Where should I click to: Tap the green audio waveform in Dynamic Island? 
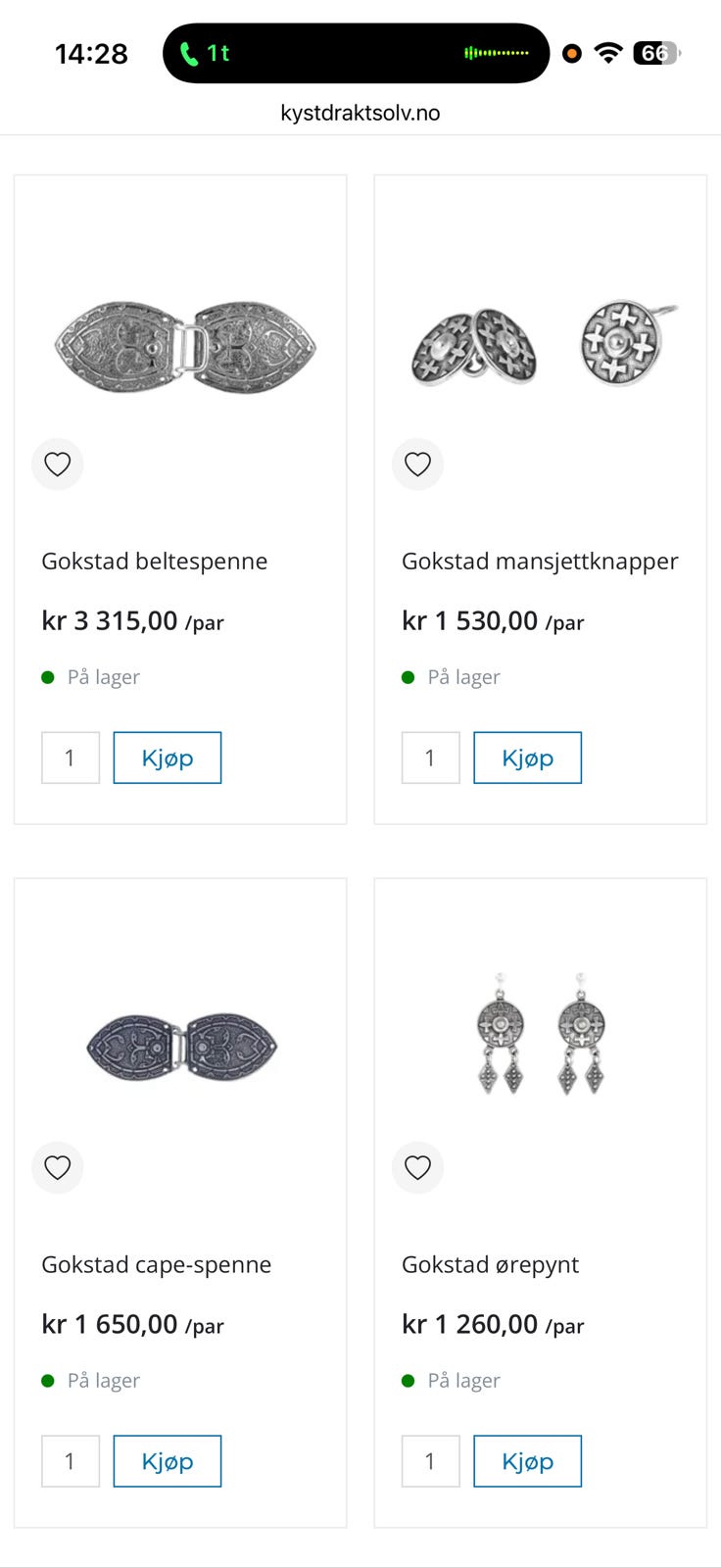point(495,52)
